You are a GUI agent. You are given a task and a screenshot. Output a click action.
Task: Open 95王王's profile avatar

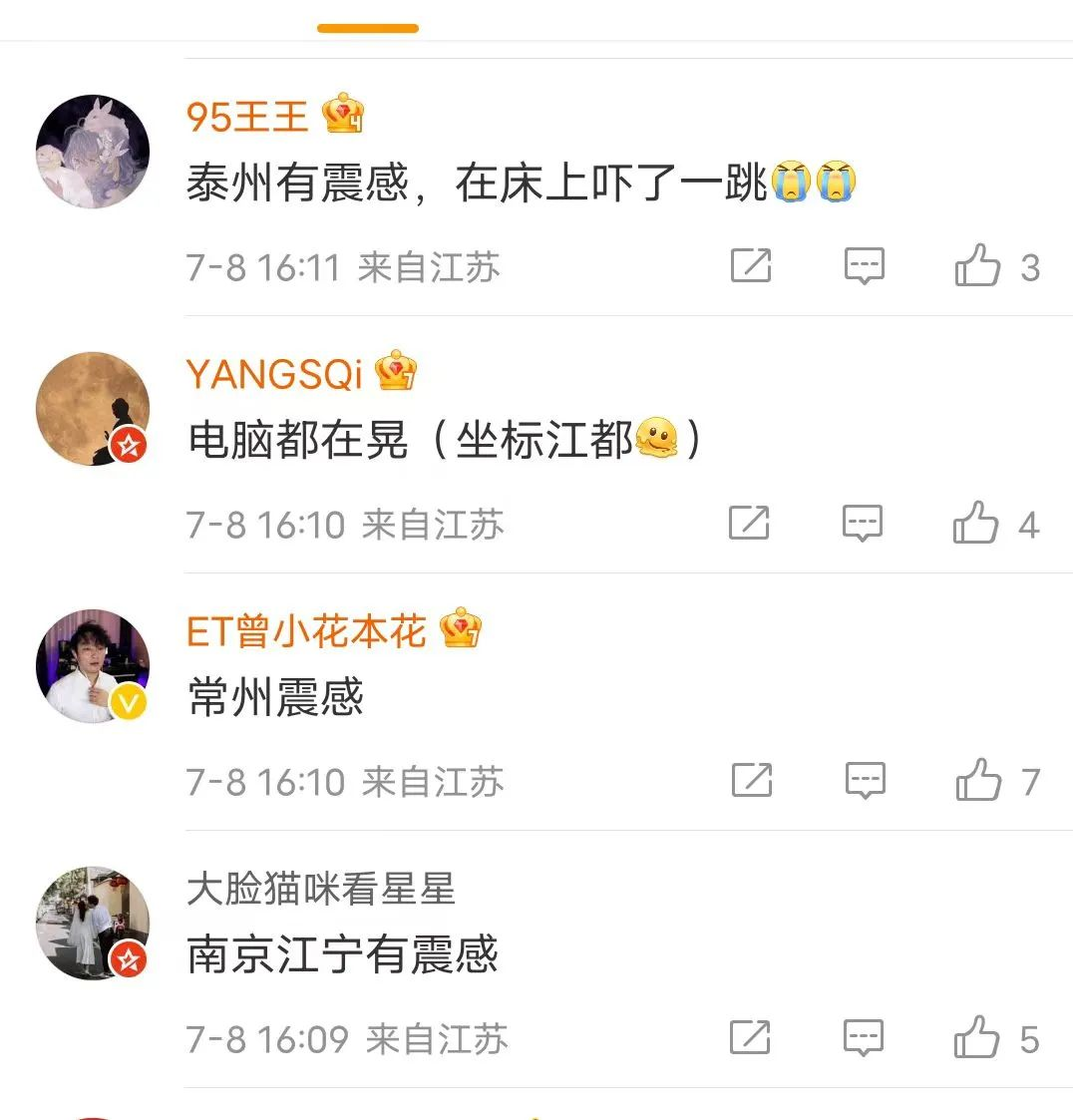[x=93, y=152]
